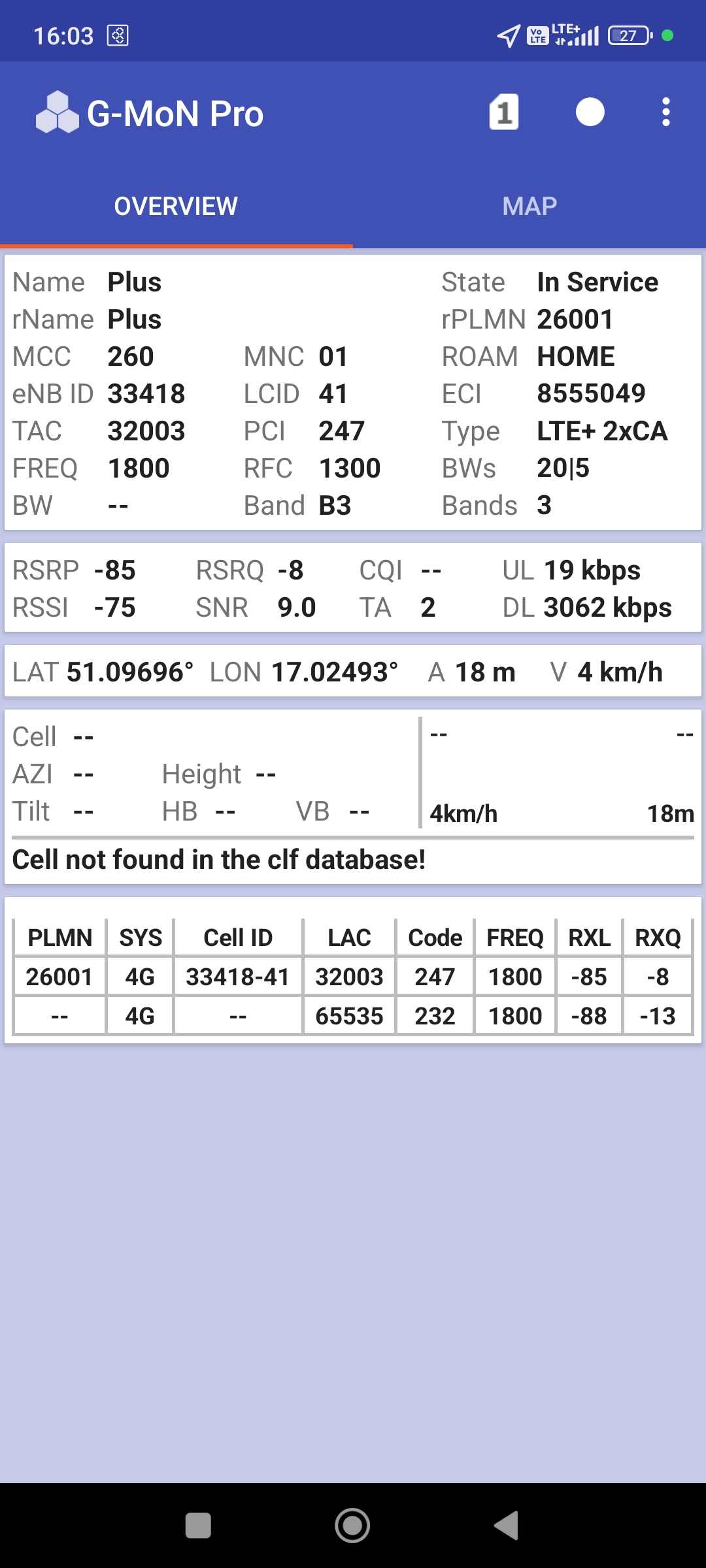The width and height of the screenshot is (706, 1568).
Task: Switch to the MAP tab
Action: pos(529,206)
